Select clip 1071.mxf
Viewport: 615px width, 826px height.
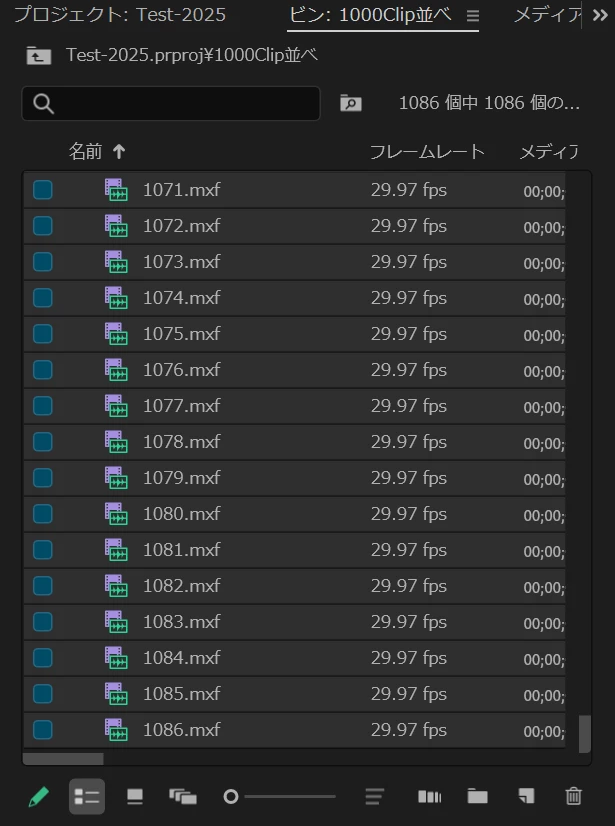[x=181, y=190]
